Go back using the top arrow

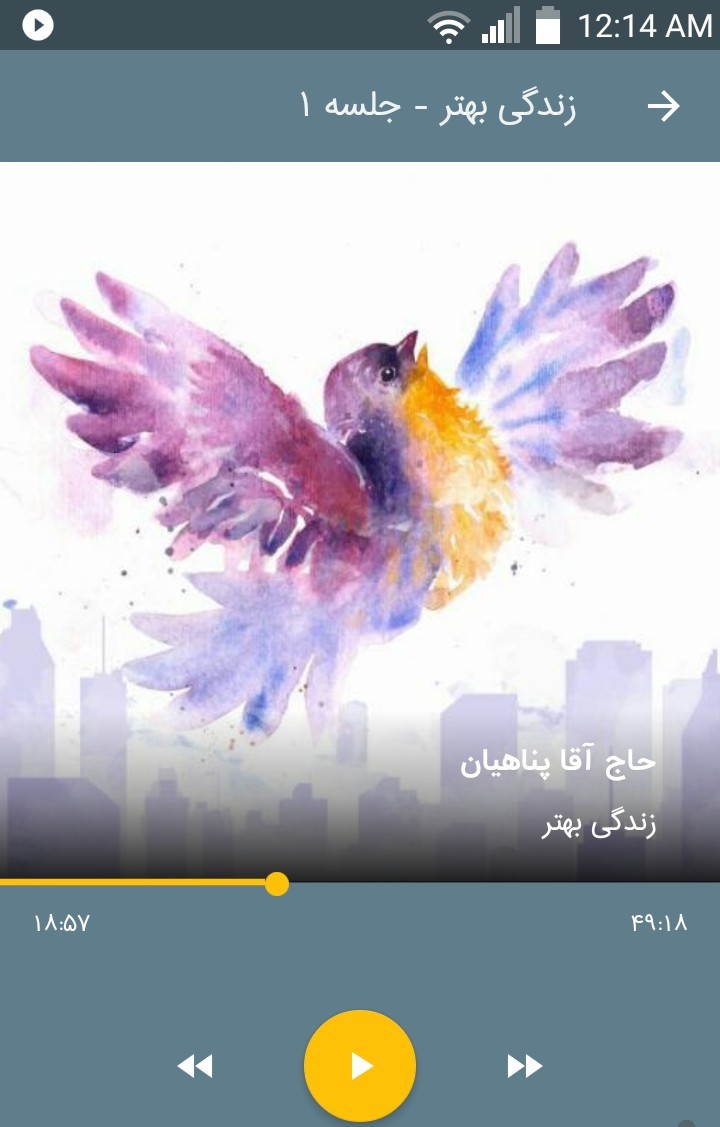pyautogui.click(x=663, y=106)
